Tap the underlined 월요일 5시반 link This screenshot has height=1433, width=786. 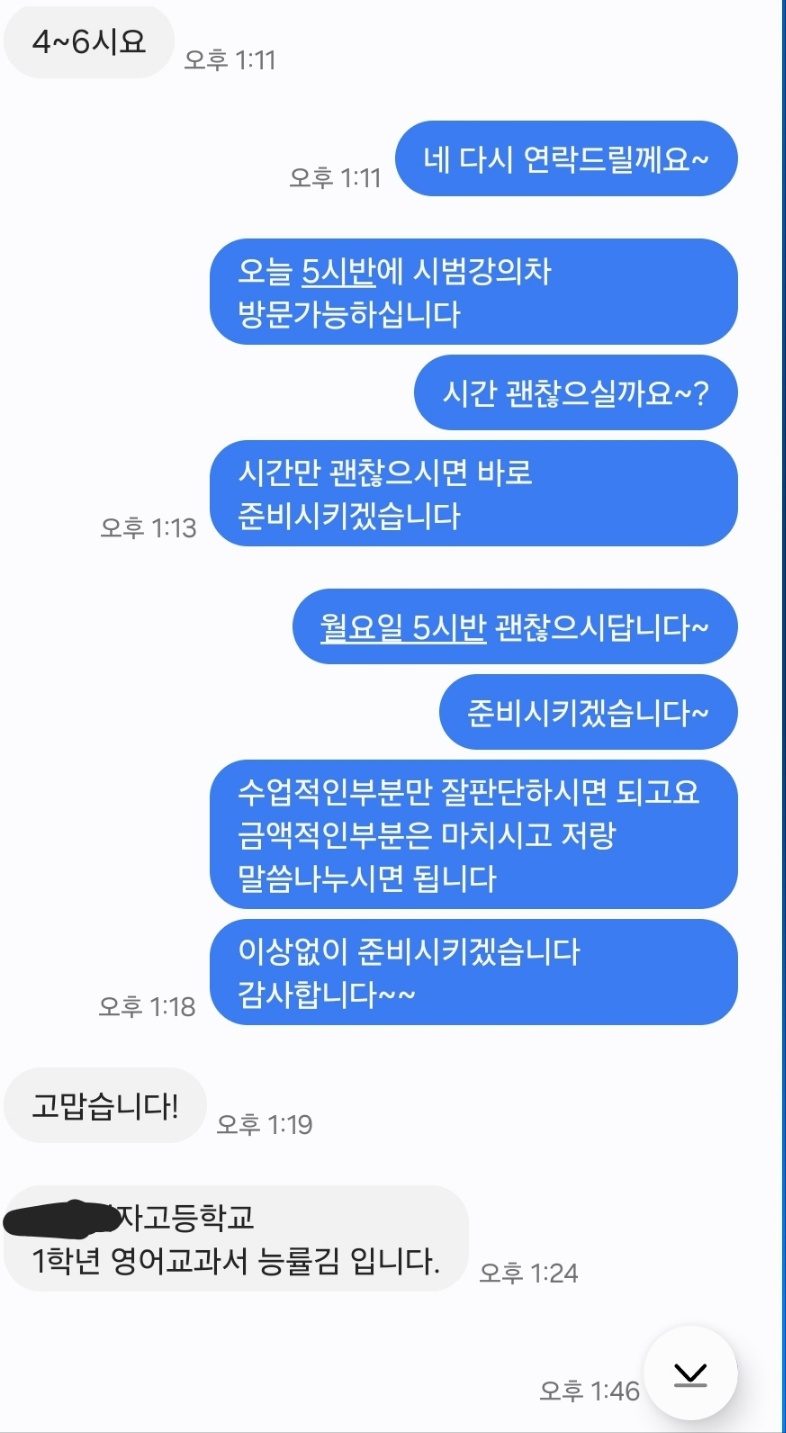click(403, 627)
